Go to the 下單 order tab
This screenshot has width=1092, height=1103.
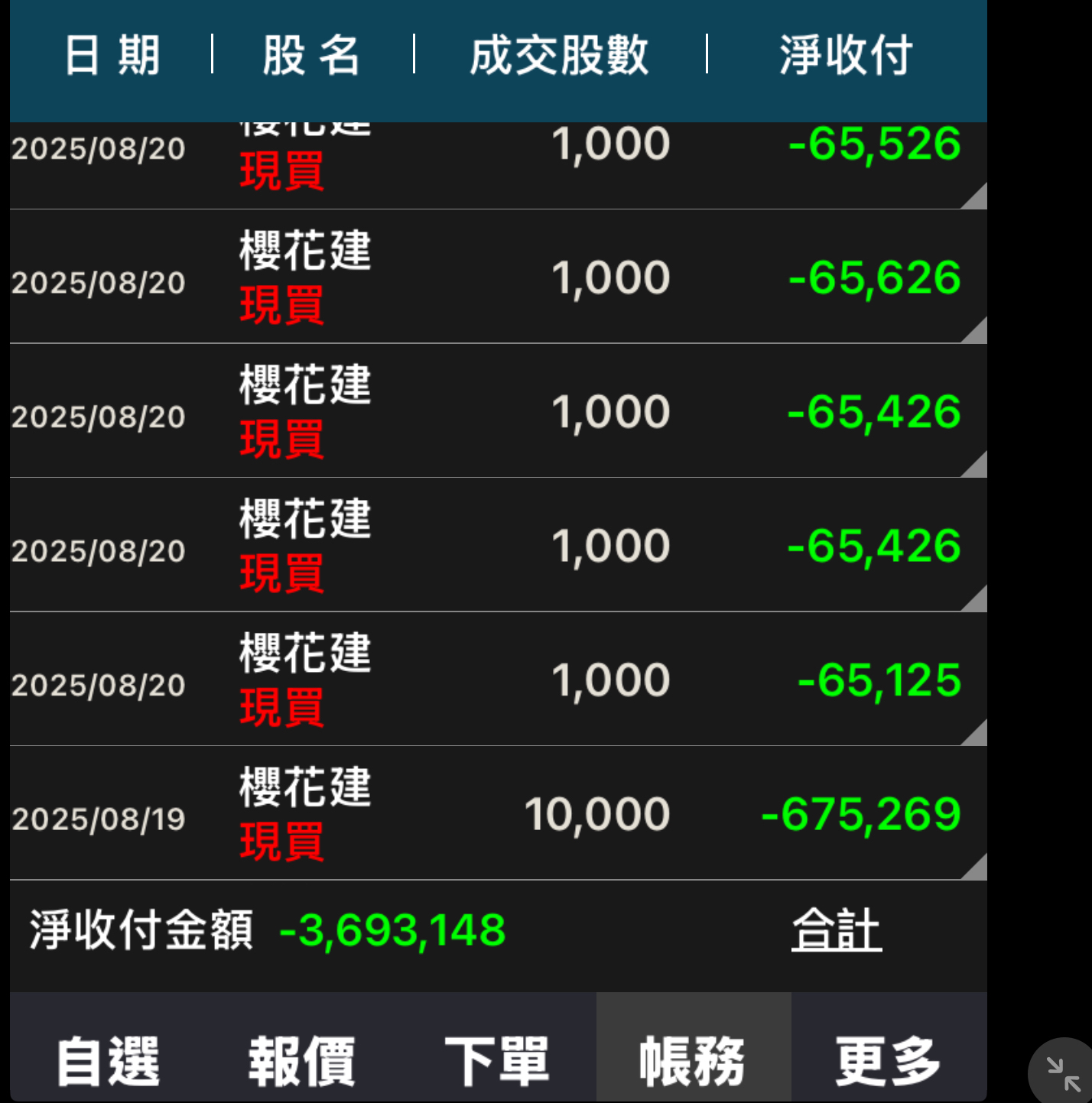[x=498, y=1060]
